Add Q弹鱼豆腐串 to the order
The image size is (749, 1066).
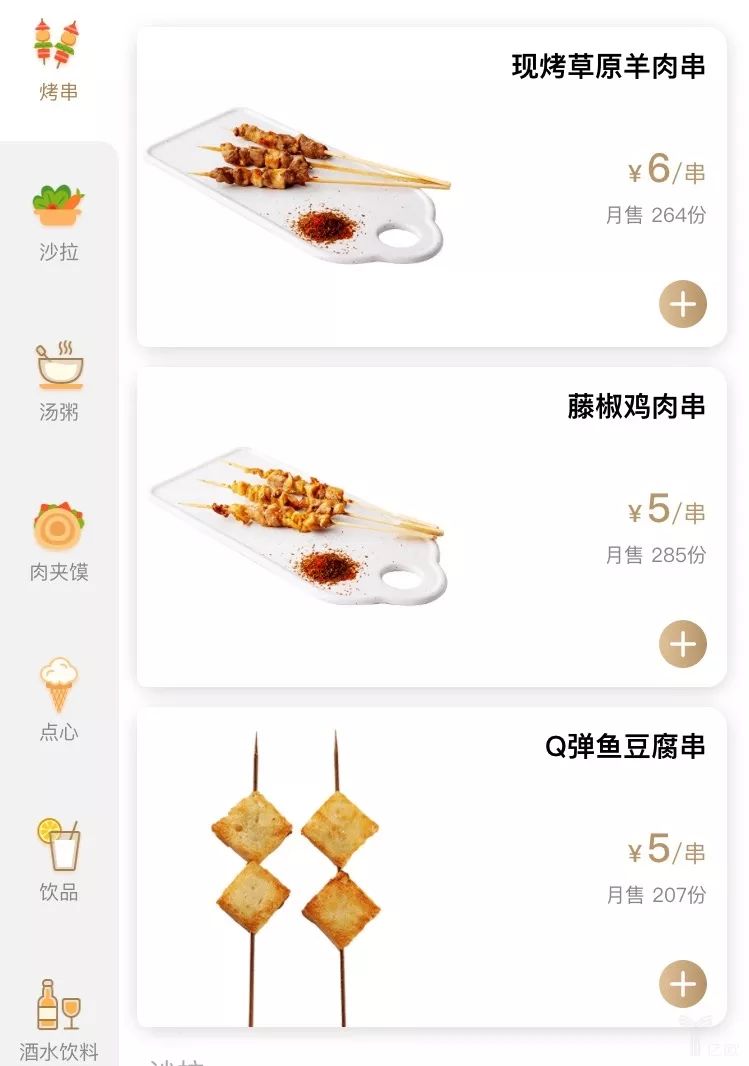click(682, 984)
